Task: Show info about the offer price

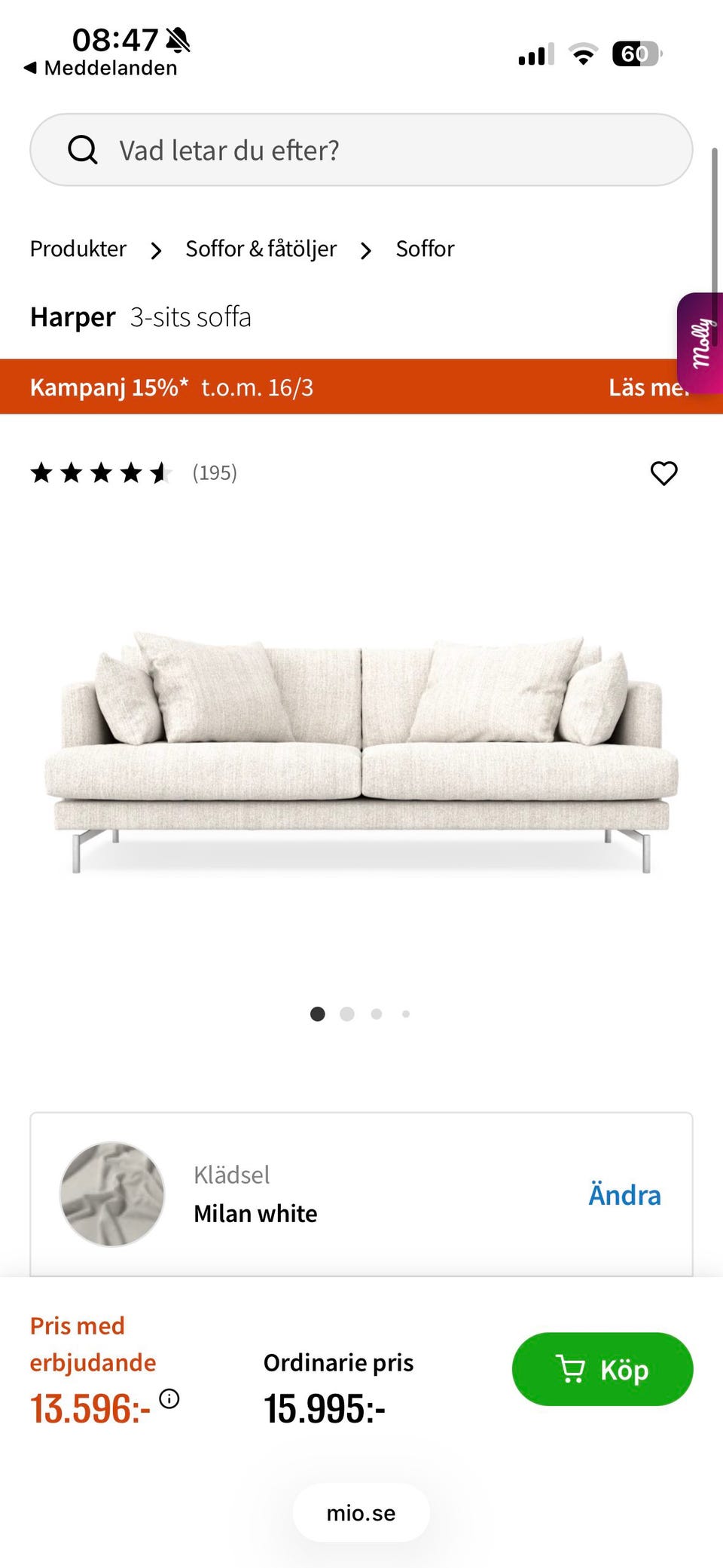Action: click(169, 1399)
